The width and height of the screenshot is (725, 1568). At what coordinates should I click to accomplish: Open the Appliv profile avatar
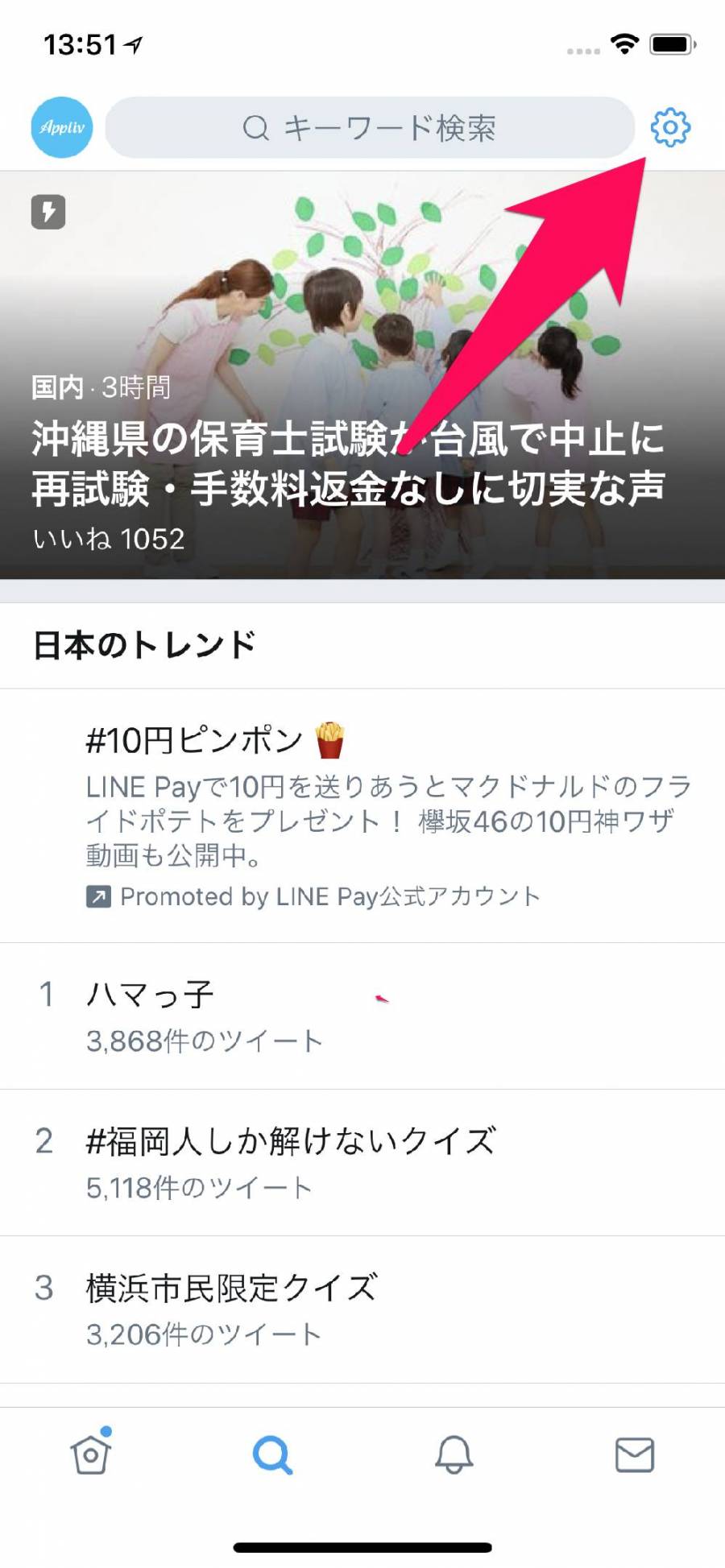pos(62,127)
